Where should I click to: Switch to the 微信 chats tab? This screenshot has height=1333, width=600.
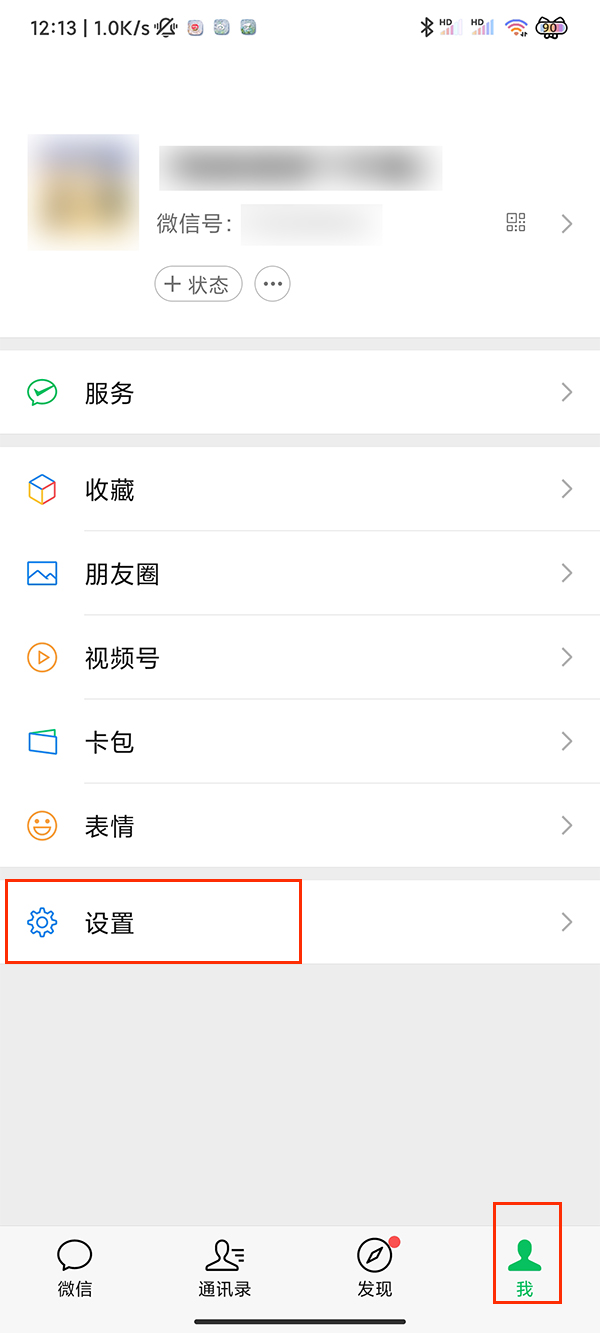(x=75, y=1267)
